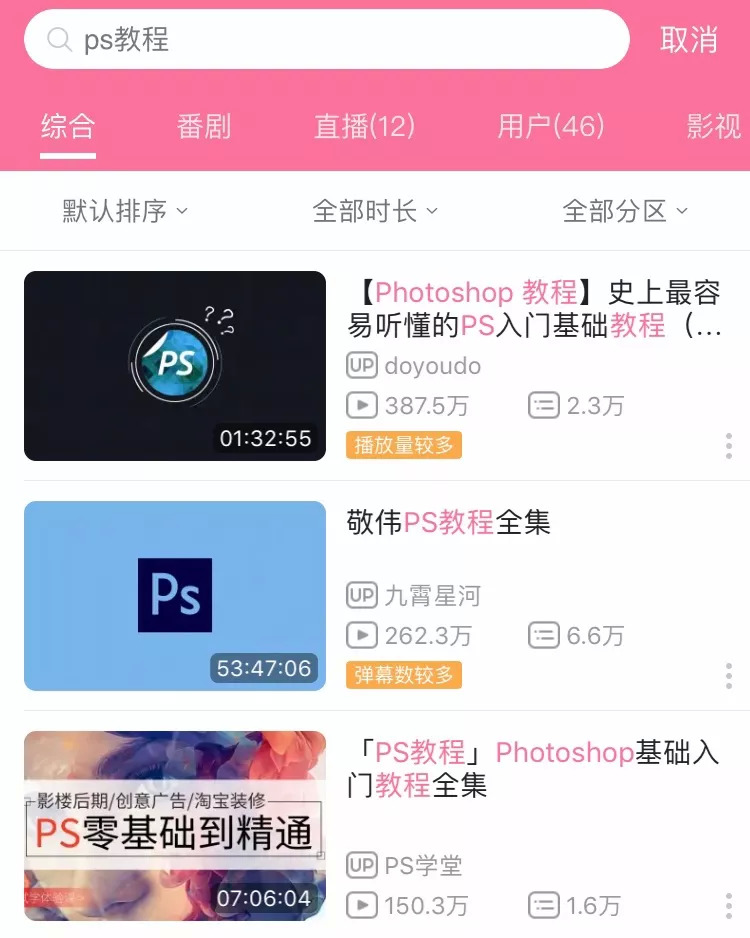Expand the 默认排序 sort dropdown

pos(125,211)
